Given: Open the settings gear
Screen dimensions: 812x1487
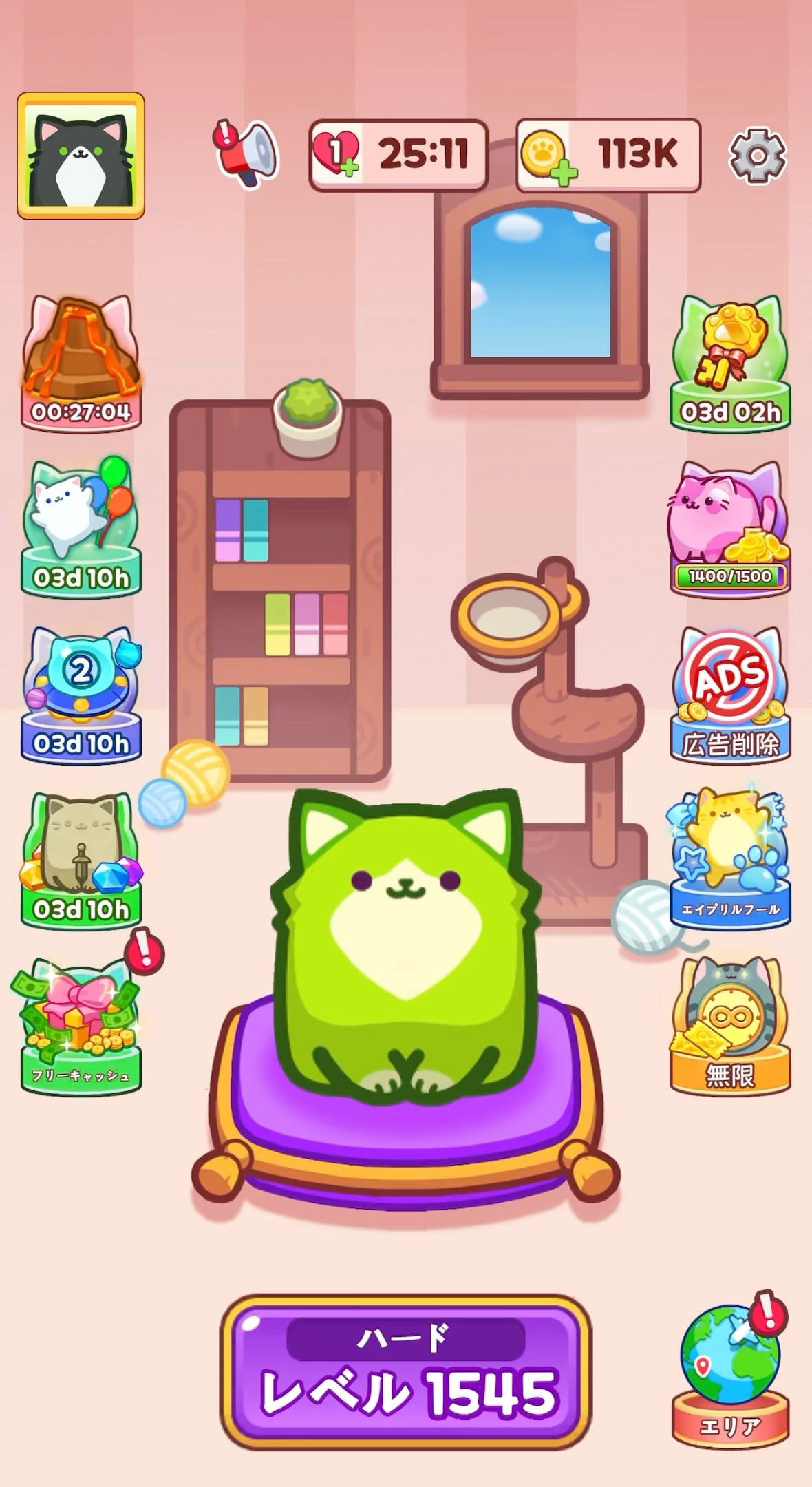Looking at the screenshot, I should tap(757, 156).
